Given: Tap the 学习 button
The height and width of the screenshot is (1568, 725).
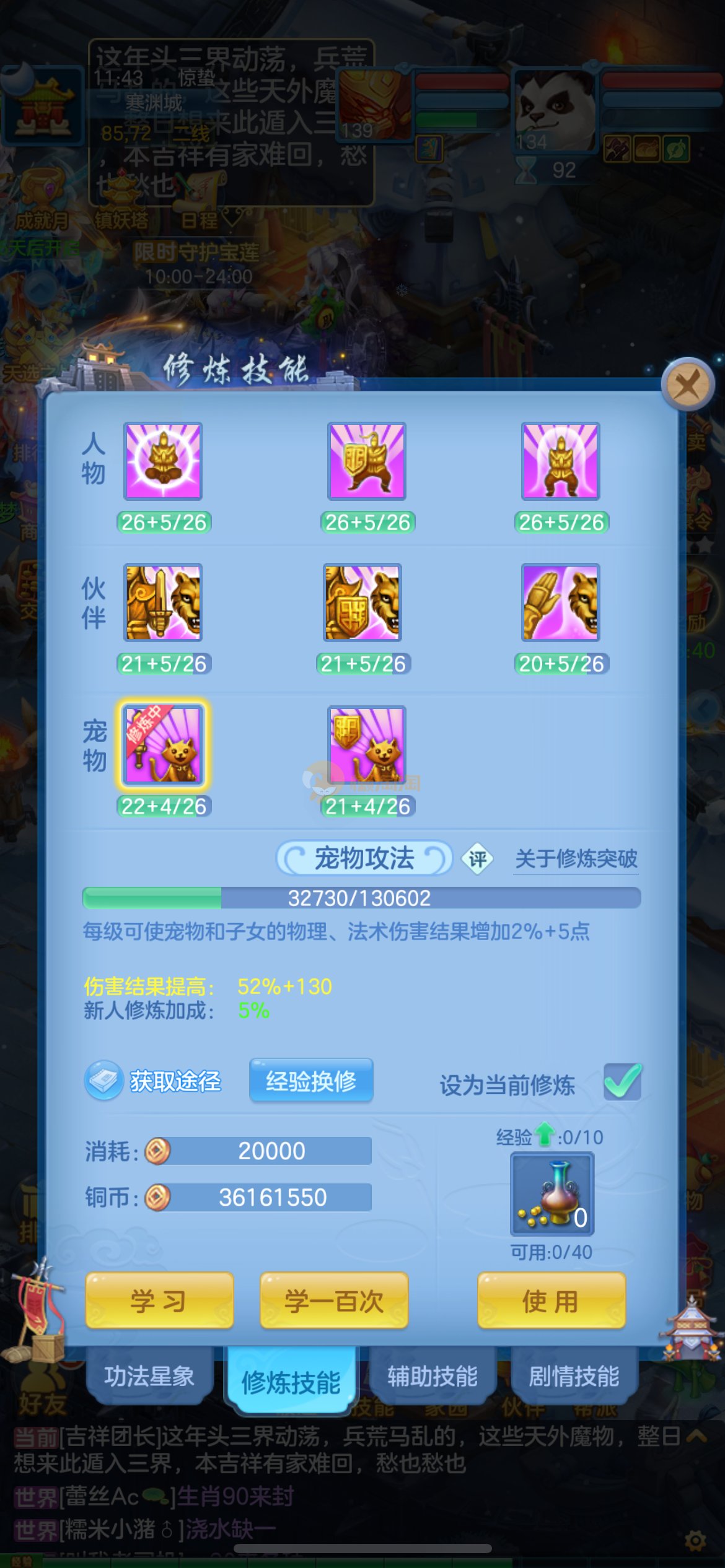Looking at the screenshot, I should coord(159,1300).
